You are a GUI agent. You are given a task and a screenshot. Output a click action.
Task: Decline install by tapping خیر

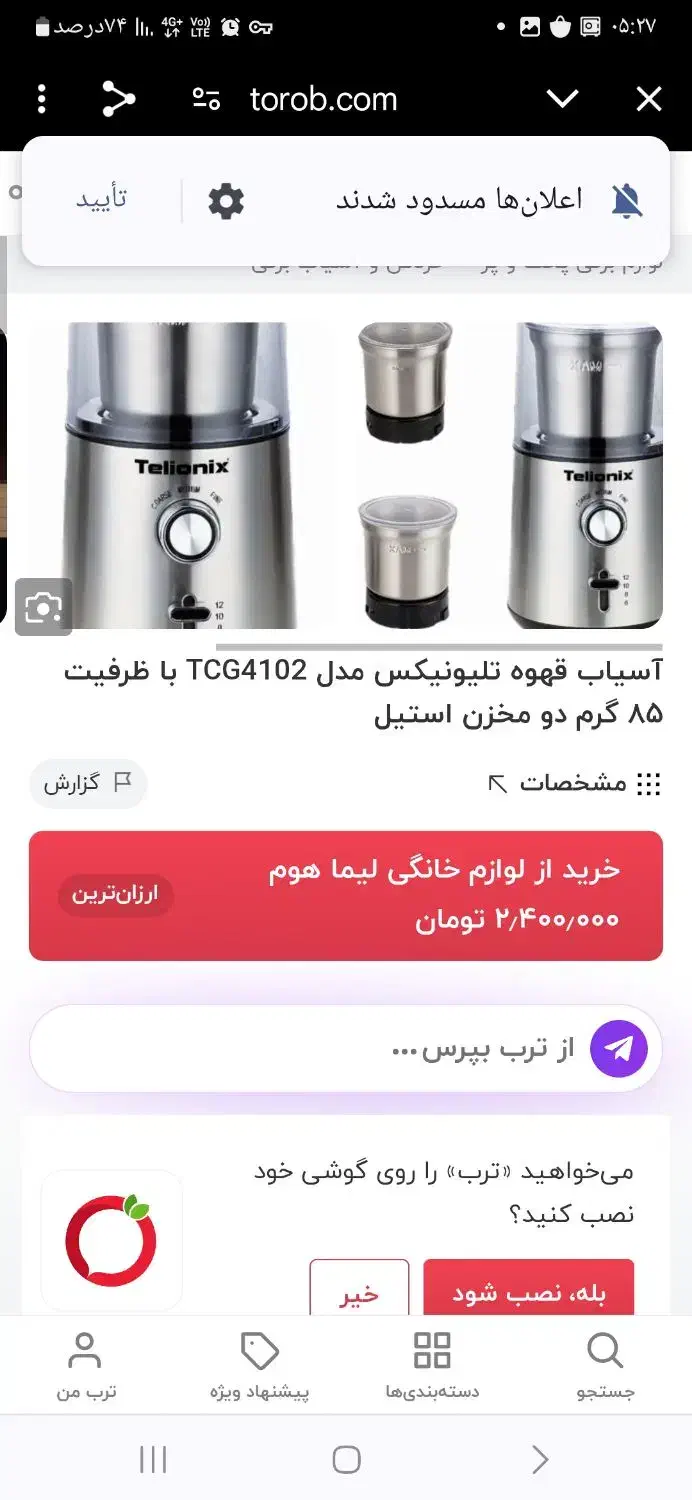tap(359, 1292)
